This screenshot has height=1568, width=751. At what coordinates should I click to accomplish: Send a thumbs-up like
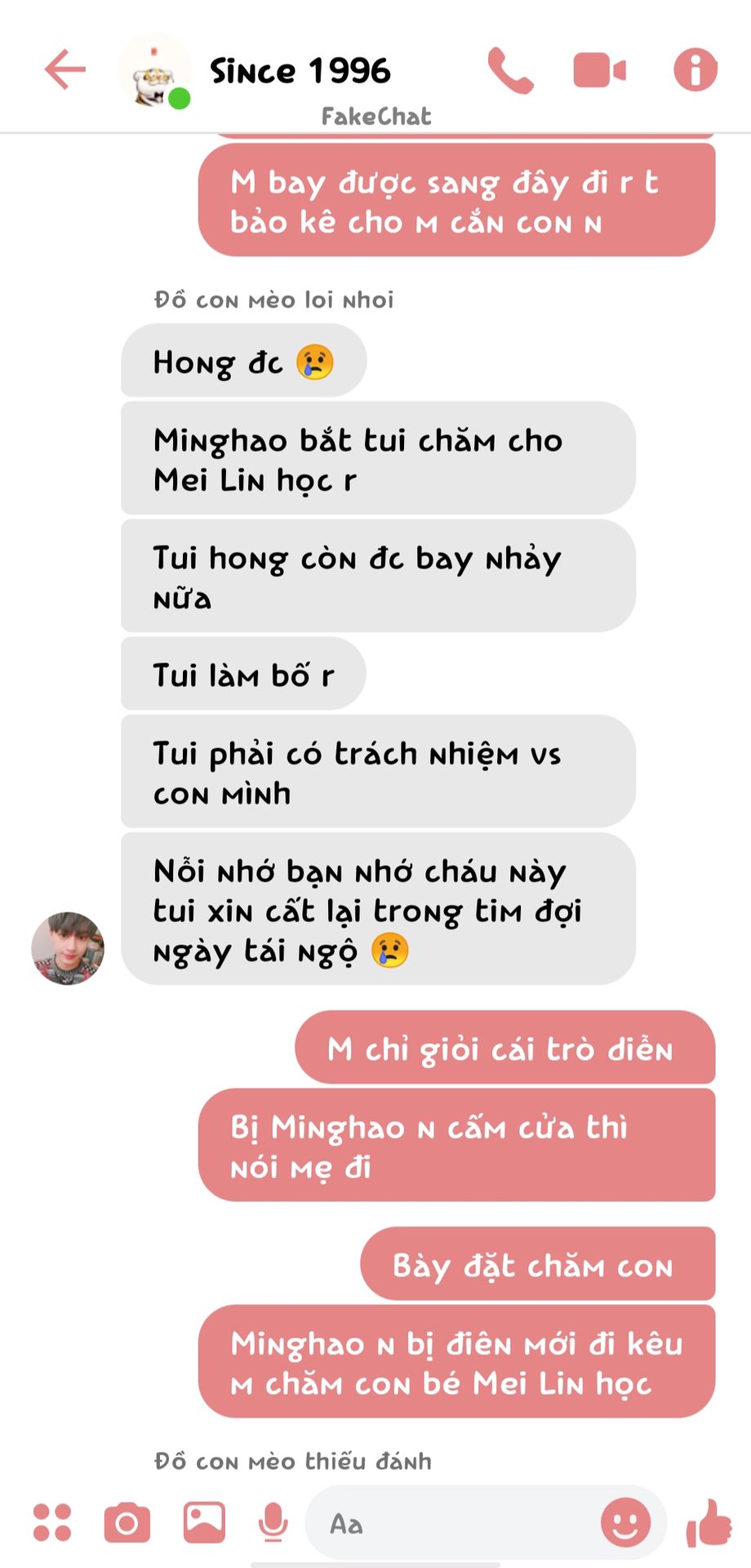709,1522
